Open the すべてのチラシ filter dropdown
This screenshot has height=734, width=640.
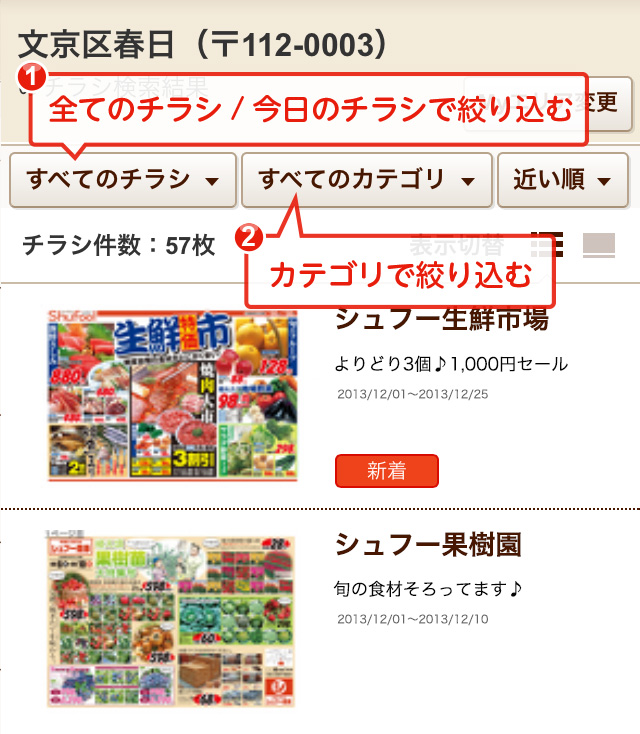(123, 180)
